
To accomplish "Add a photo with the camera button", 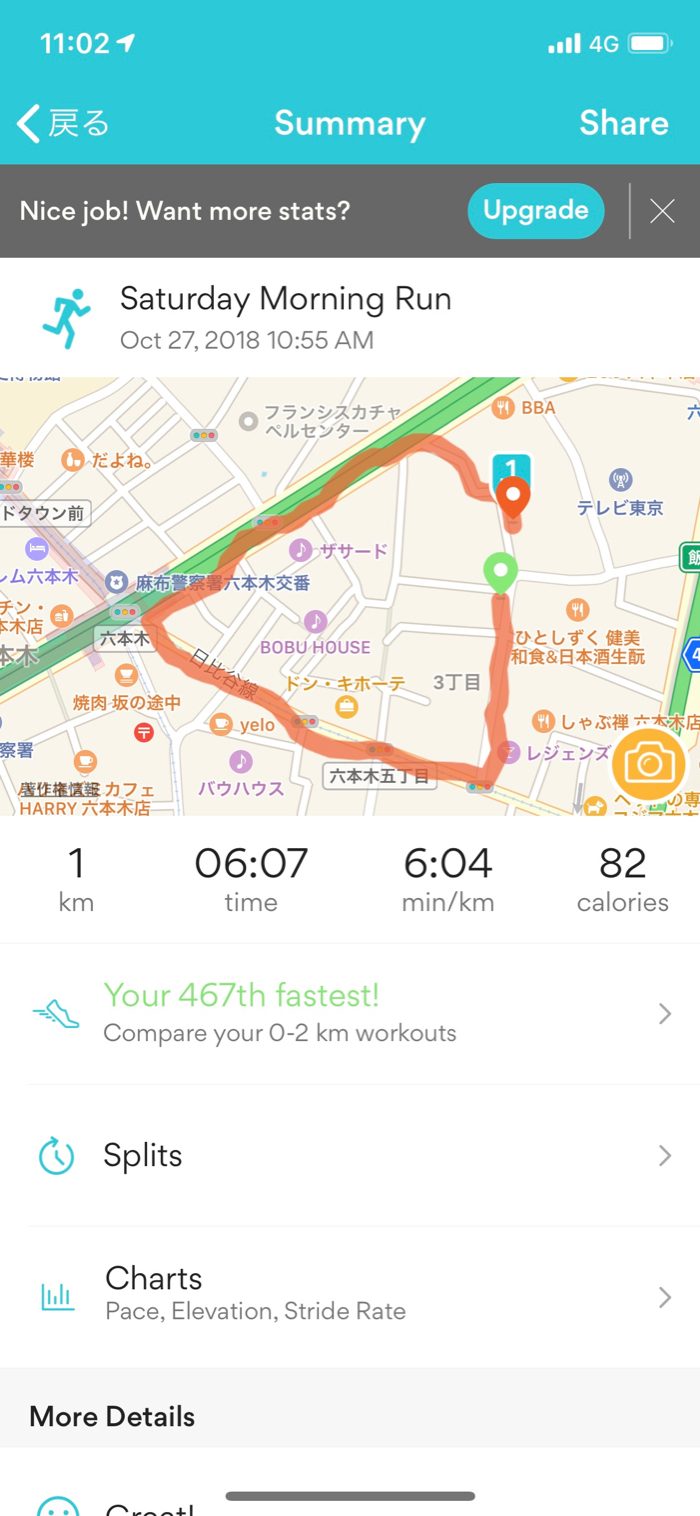I will 649,765.
